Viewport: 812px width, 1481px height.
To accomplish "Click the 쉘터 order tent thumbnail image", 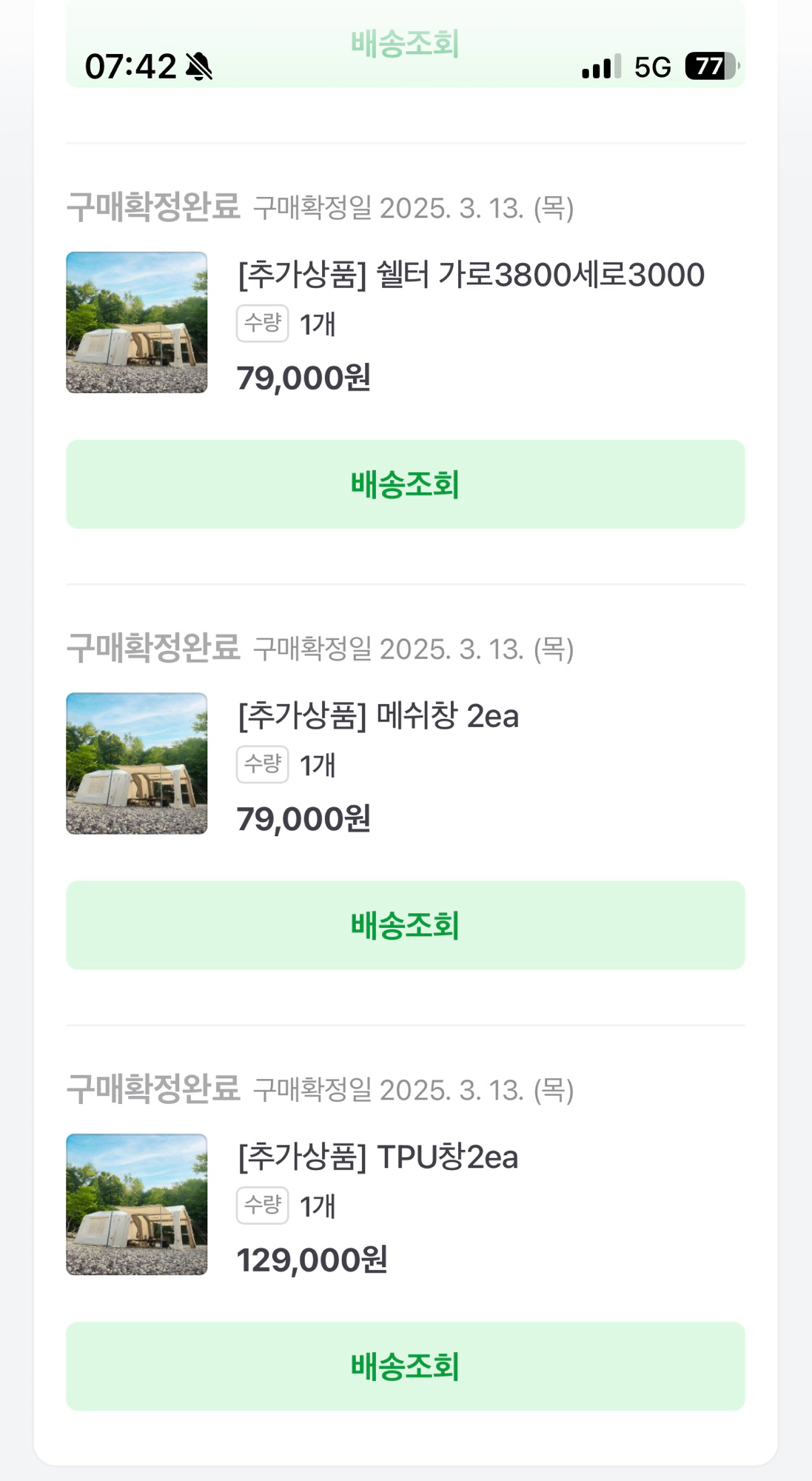I will [137, 324].
